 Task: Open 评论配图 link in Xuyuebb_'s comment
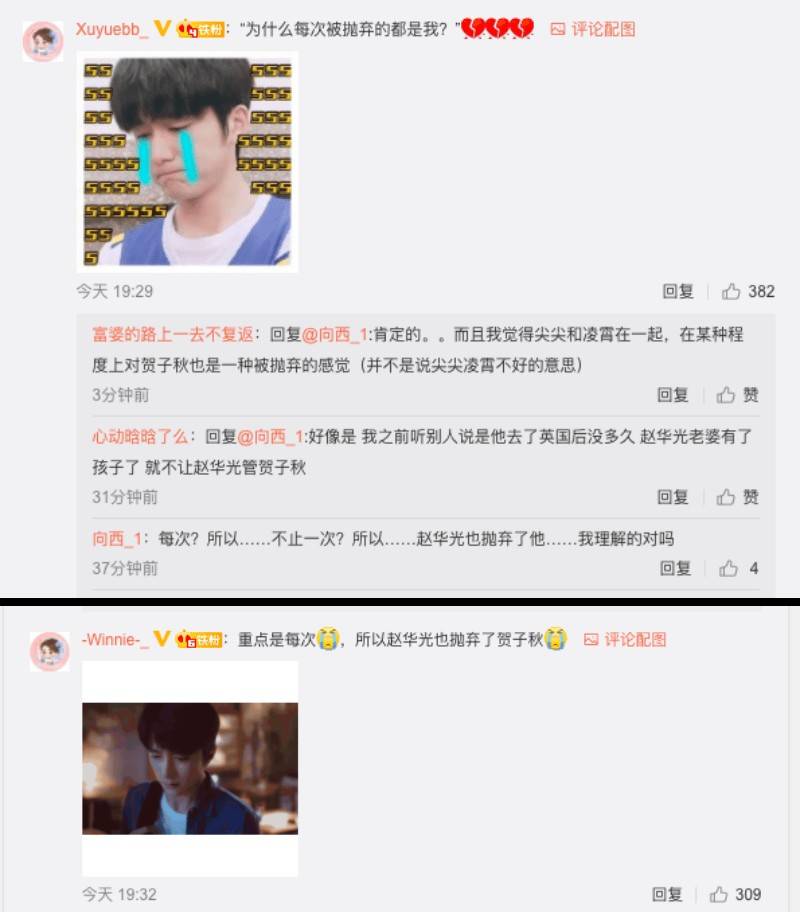(593, 29)
